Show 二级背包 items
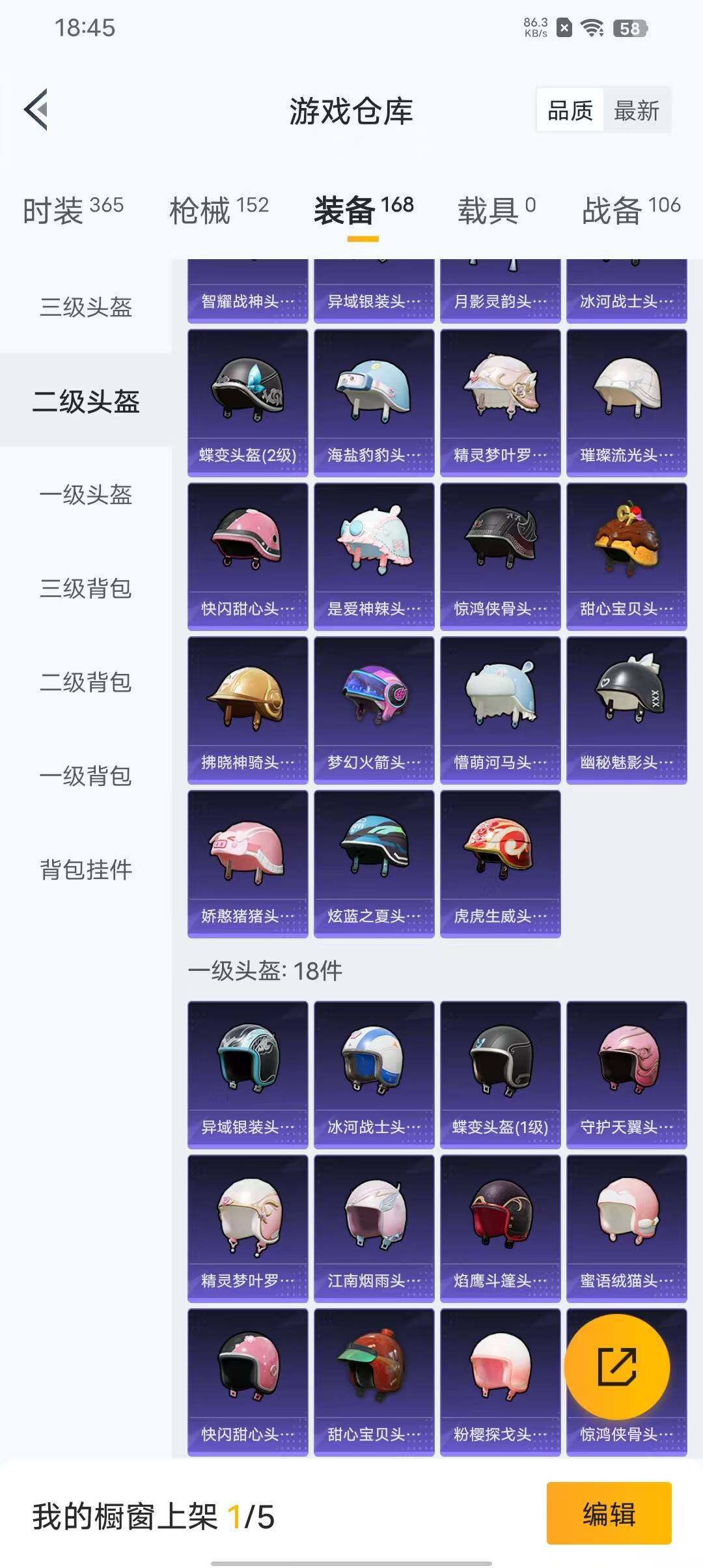 click(x=86, y=682)
